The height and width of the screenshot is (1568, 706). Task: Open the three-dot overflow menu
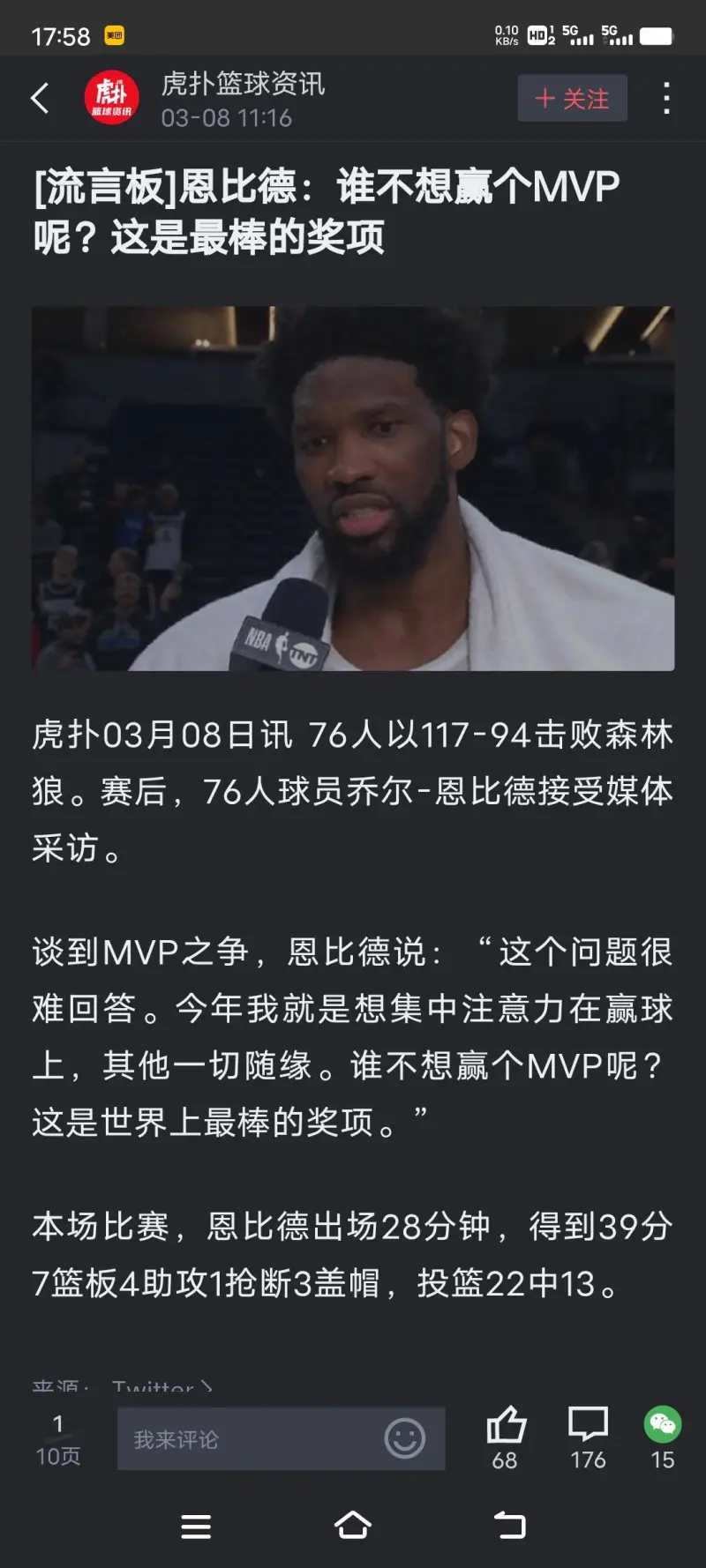pyautogui.click(x=666, y=98)
